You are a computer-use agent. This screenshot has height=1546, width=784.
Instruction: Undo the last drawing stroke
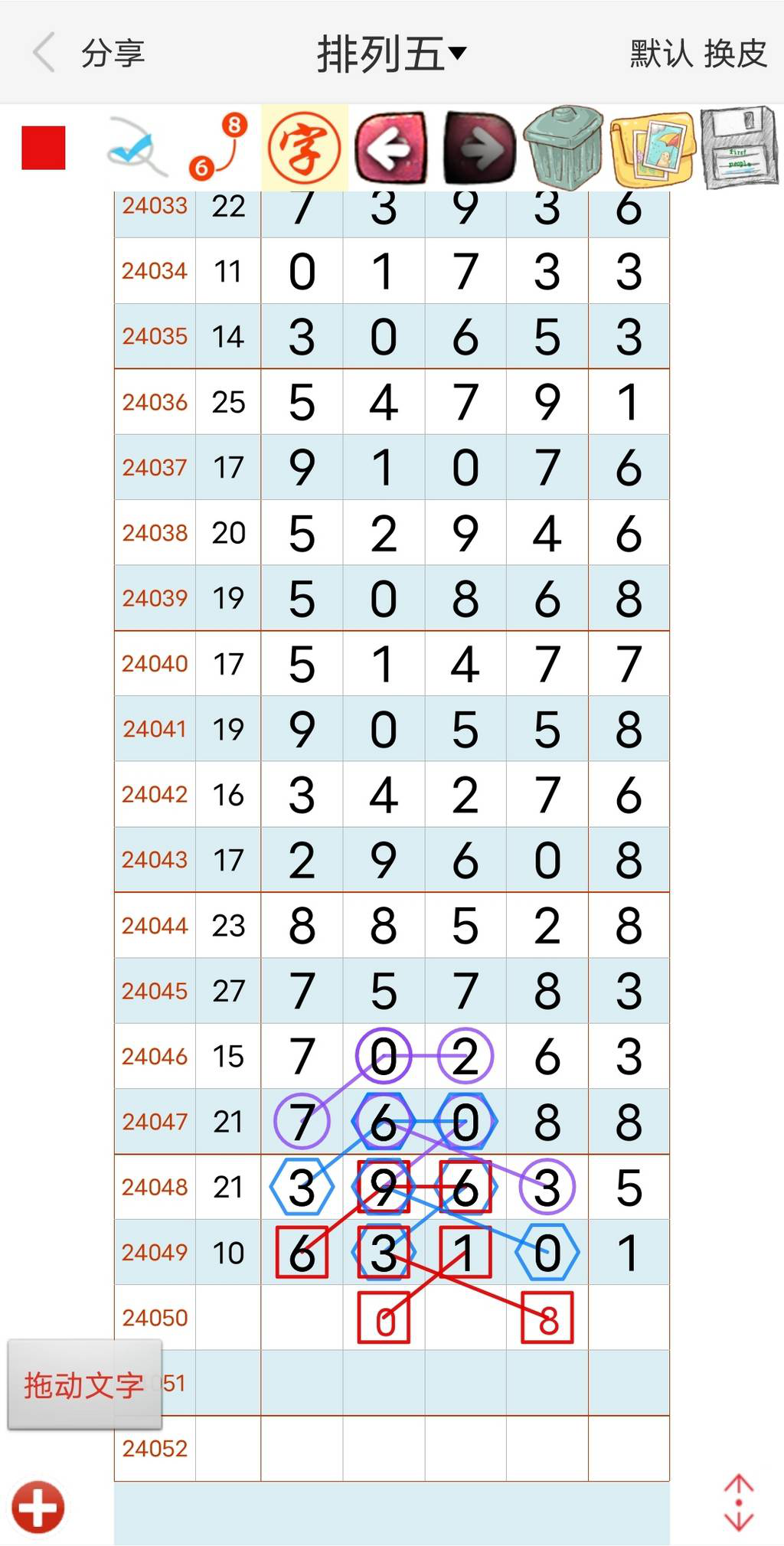[391, 148]
